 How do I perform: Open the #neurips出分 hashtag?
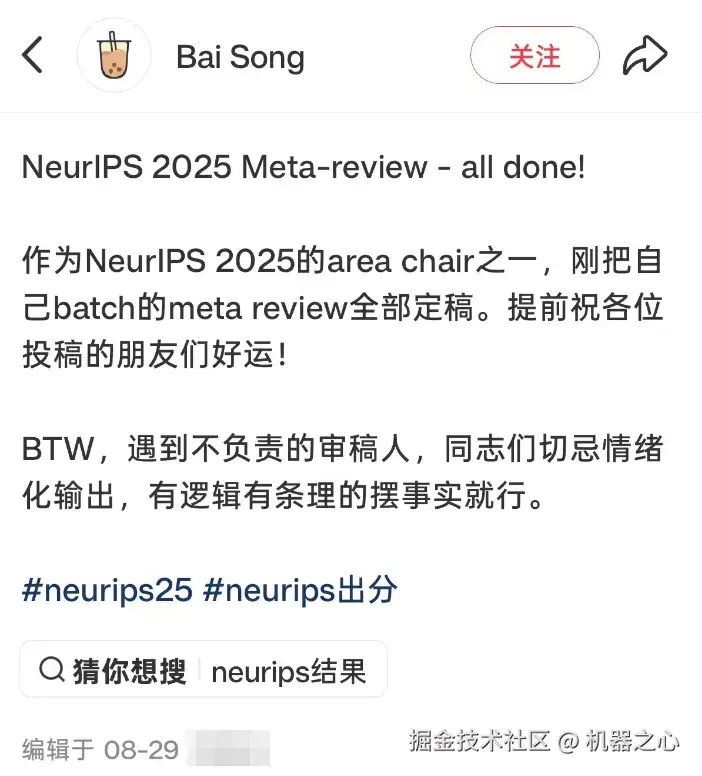click(300, 590)
